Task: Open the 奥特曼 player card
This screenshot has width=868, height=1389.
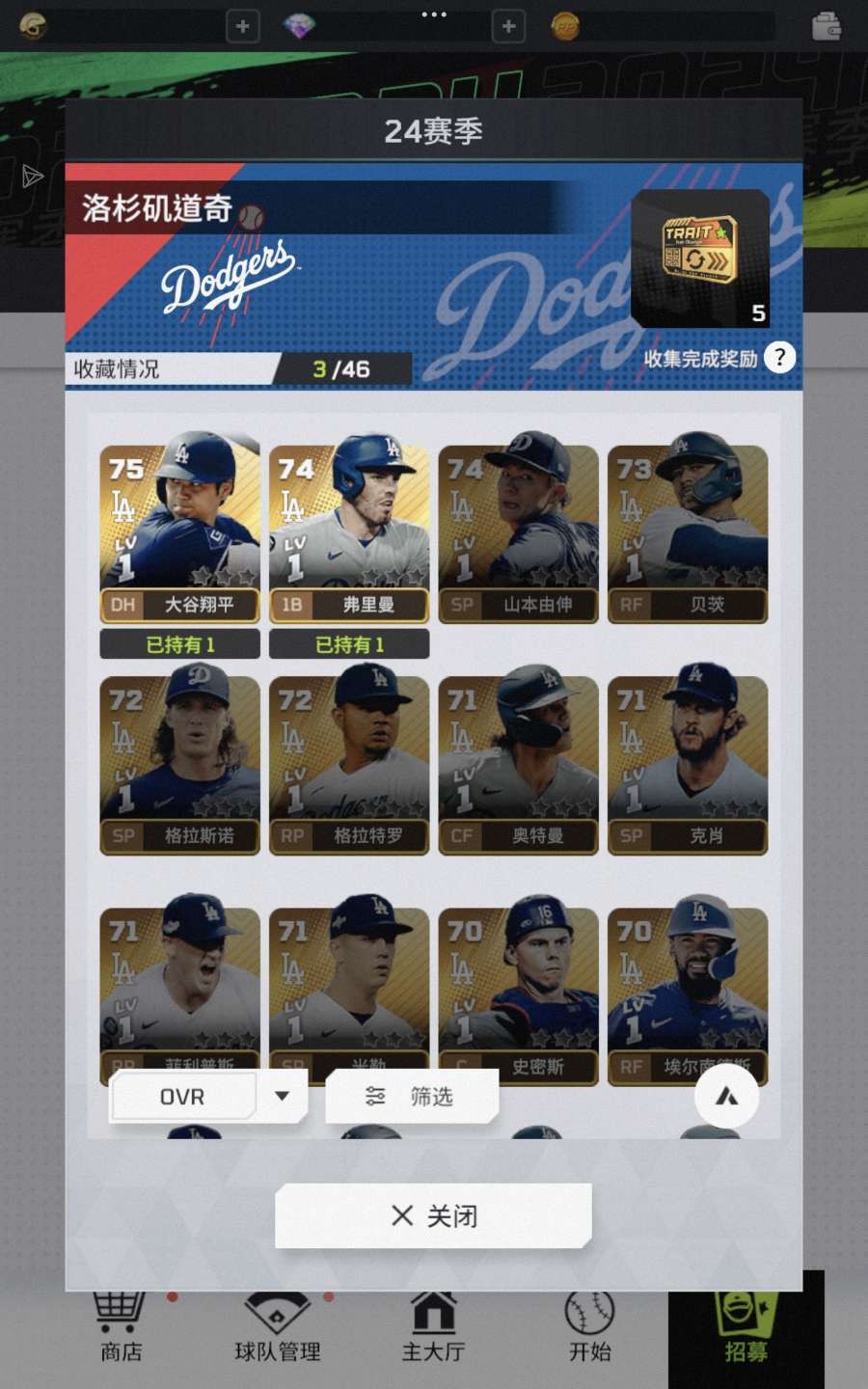Action: click(x=518, y=762)
